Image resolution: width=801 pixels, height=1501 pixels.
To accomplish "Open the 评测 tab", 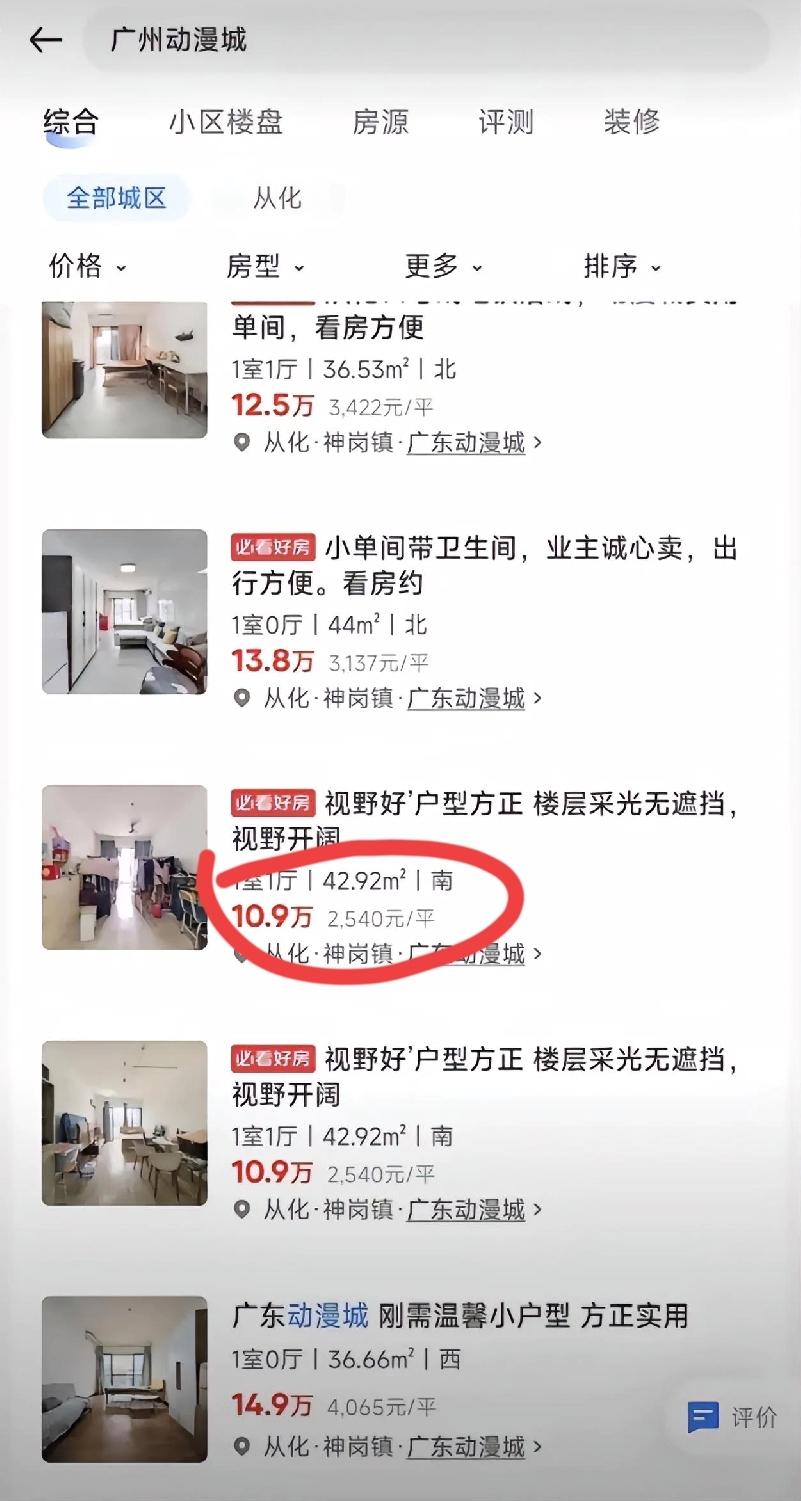I will (x=505, y=122).
